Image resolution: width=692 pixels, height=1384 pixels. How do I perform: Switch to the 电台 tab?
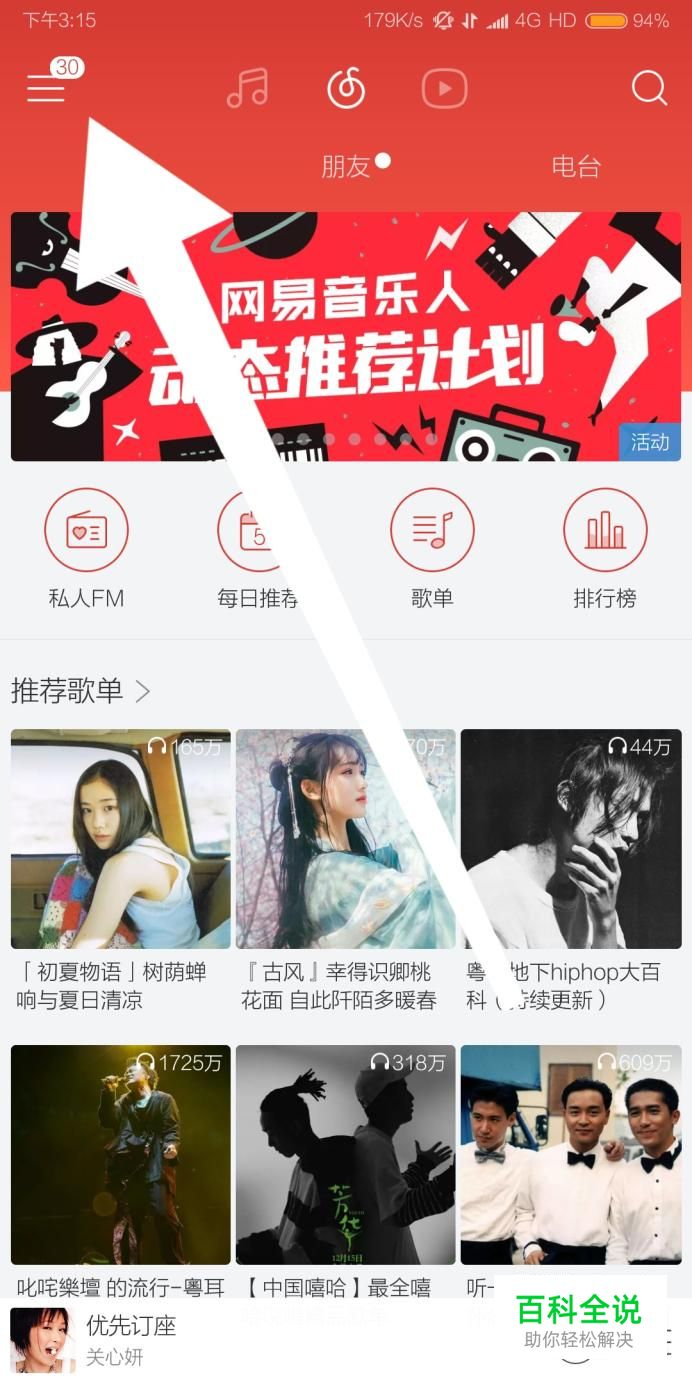coord(576,166)
